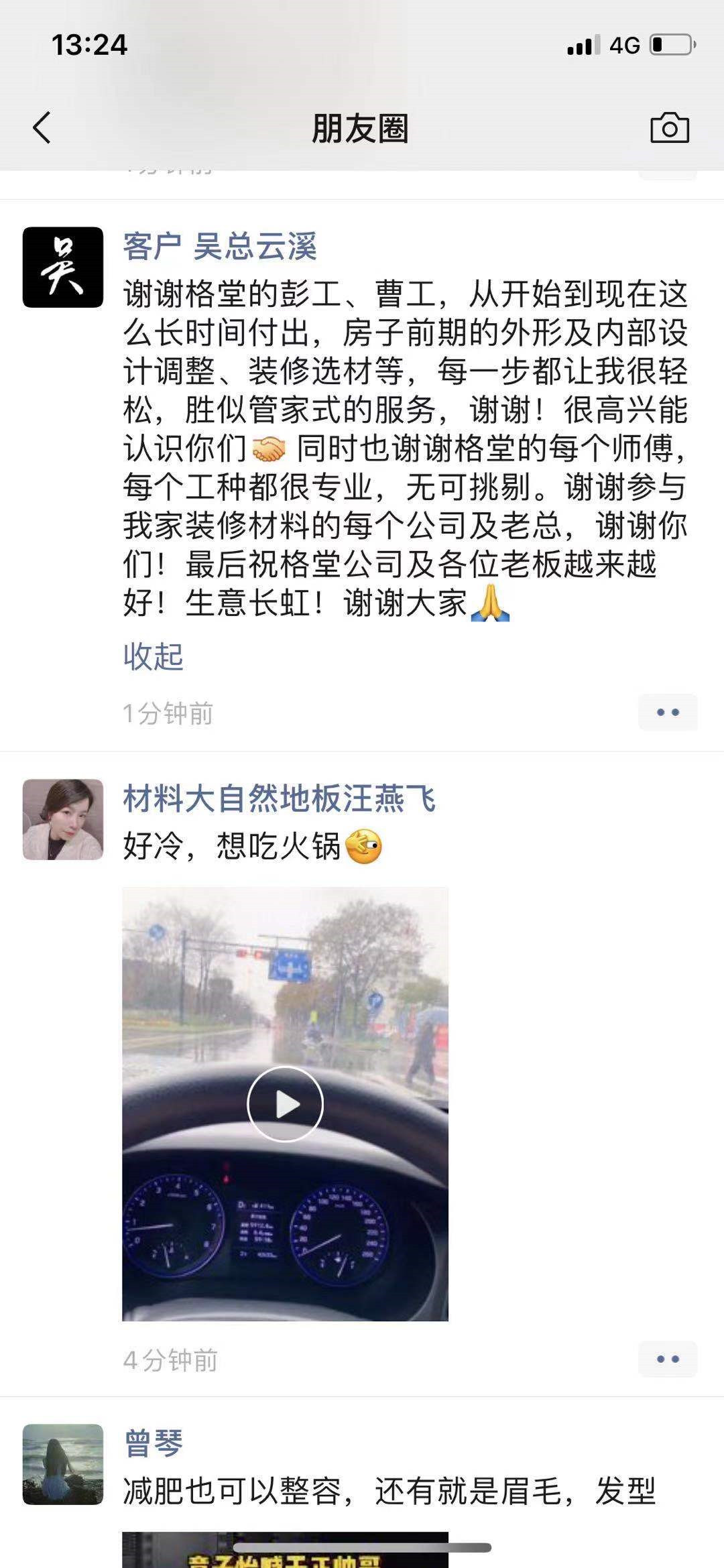This screenshot has width=724, height=1568.
Task: Open profile name 曾琴
Action: pyautogui.click(x=154, y=1443)
